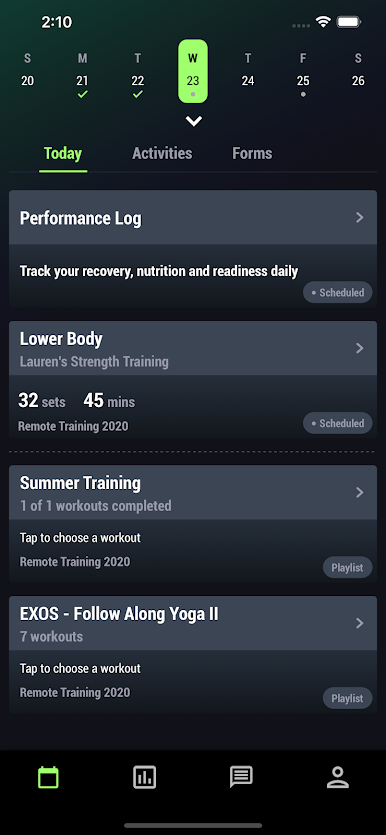Open the stats chart tab in the bottom bar
Screen dimensions: 386x835
tap(144, 777)
